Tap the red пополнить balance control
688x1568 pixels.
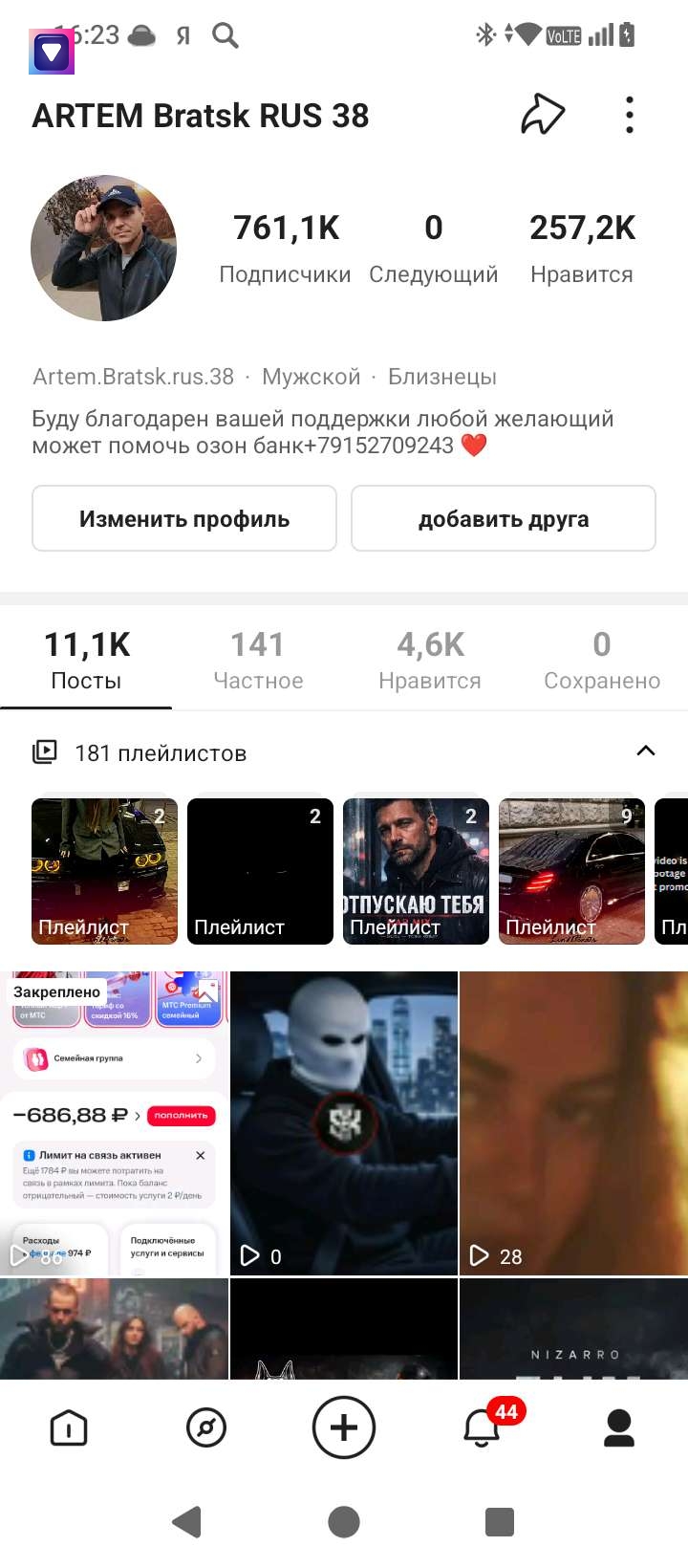(182, 1116)
